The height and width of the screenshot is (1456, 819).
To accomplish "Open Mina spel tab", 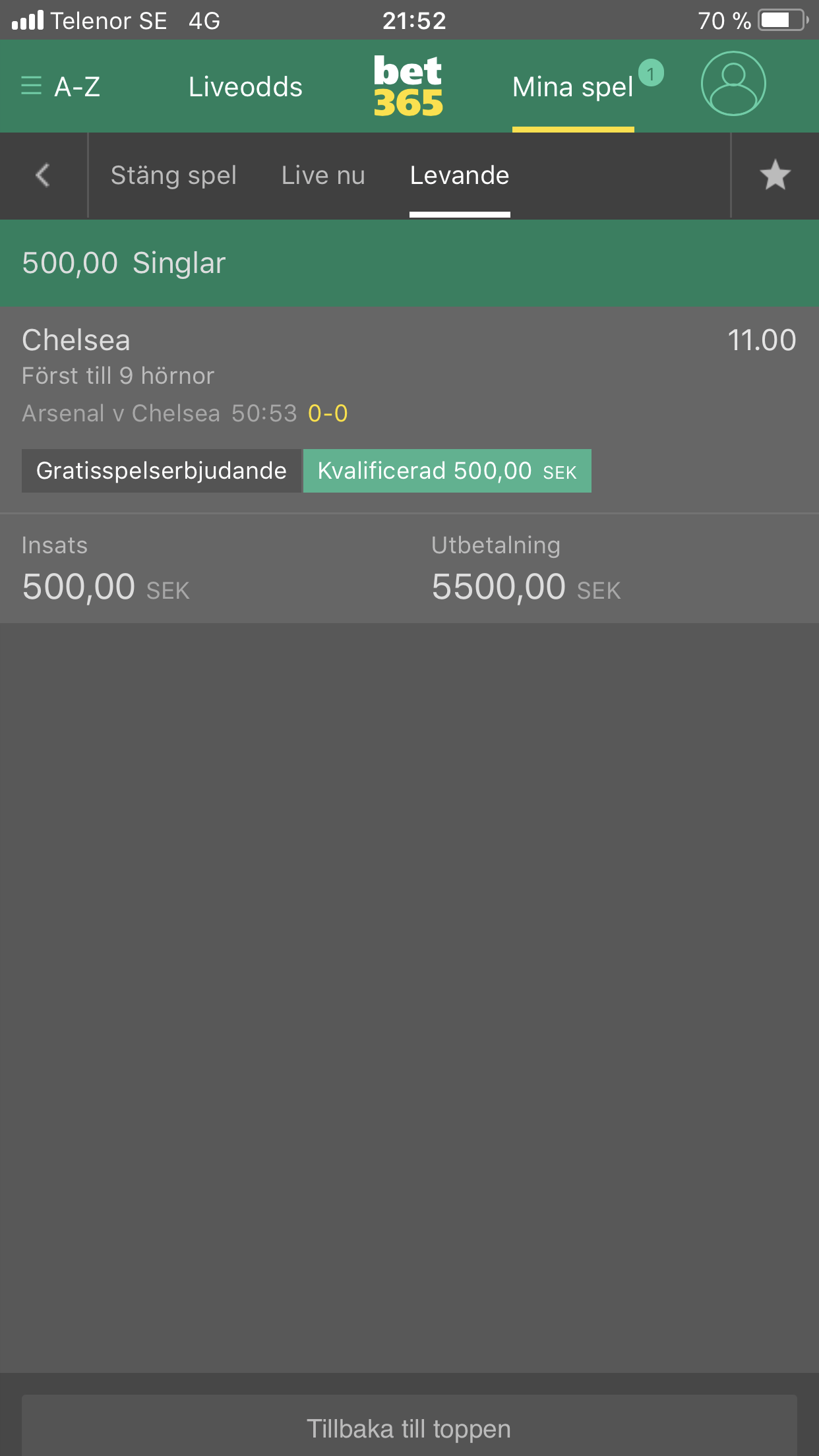I will [x=573, y=86].
